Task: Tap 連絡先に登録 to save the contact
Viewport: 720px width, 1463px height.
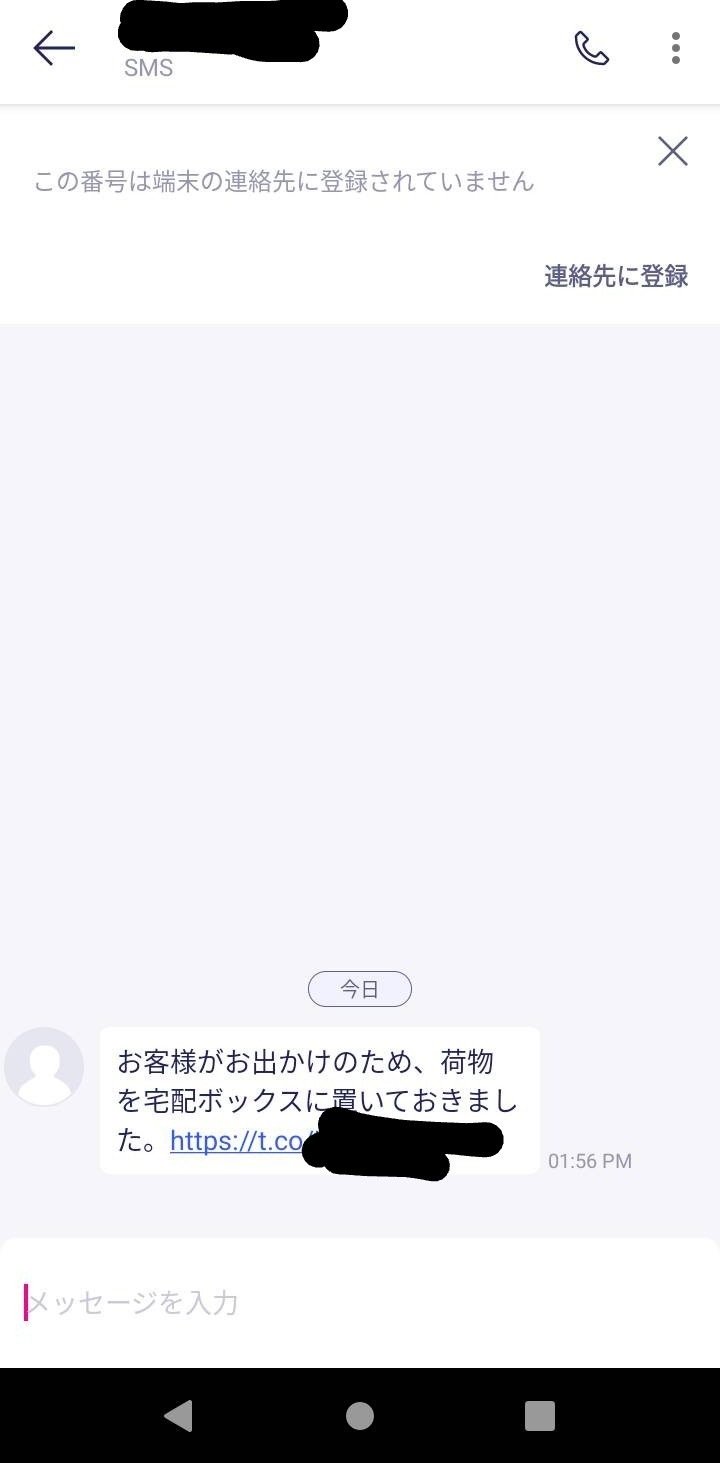Action: point(613,275)
